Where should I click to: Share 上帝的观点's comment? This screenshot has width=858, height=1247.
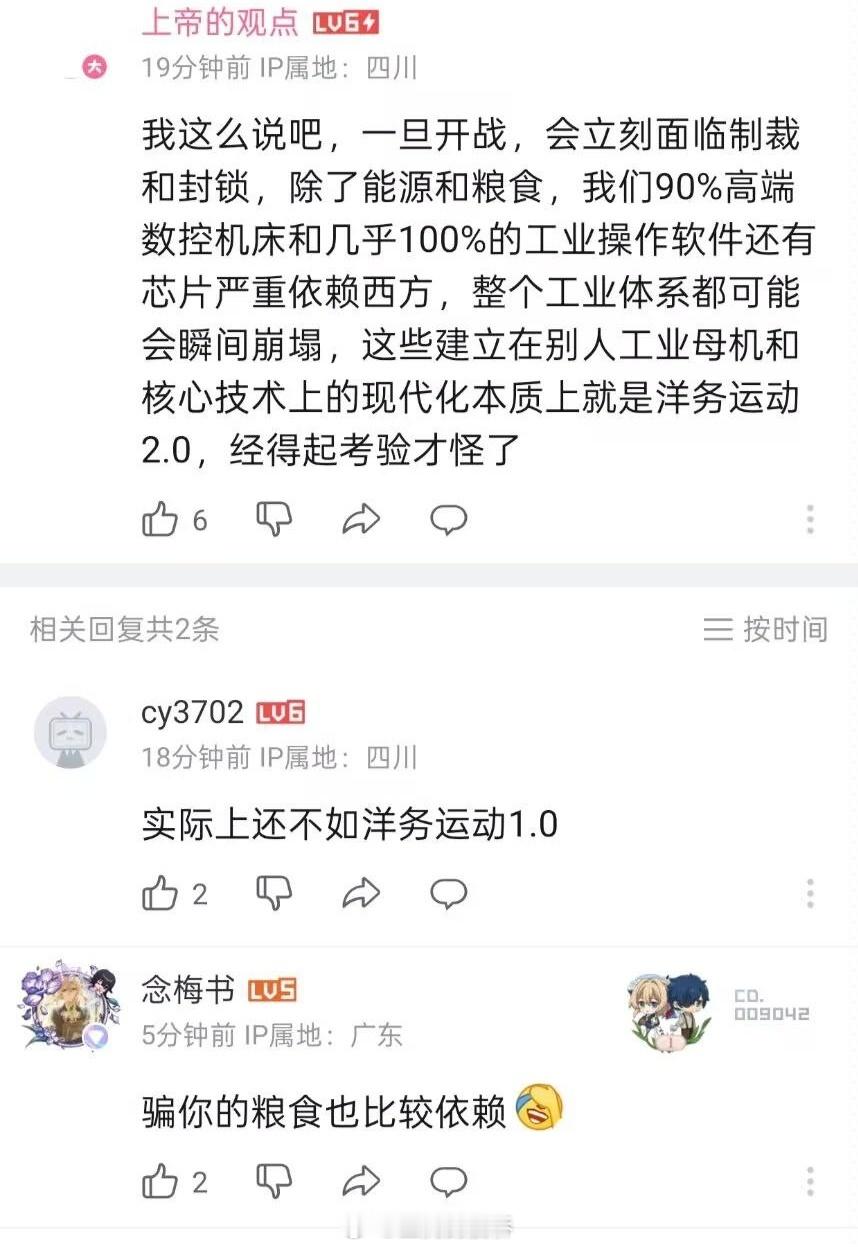coord(361,518)
